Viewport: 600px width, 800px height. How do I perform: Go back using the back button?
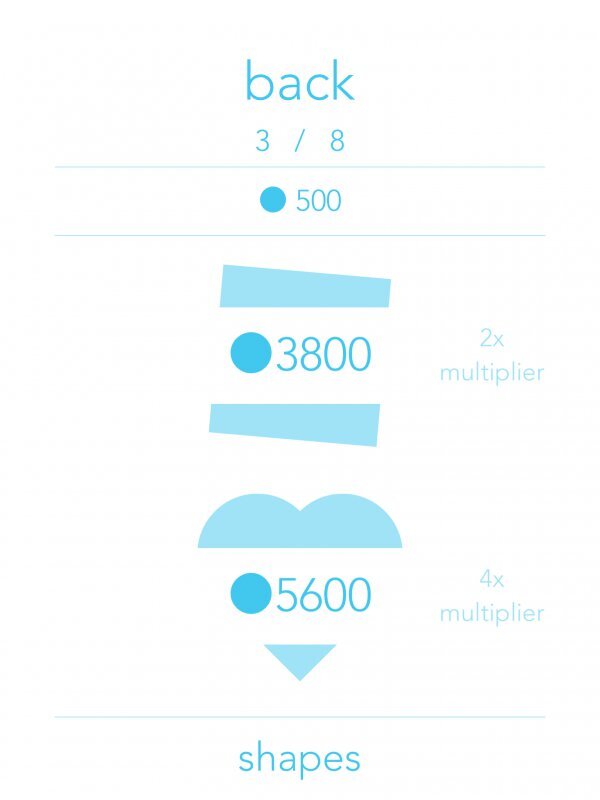pyautogui.click(x=299, y=82)
